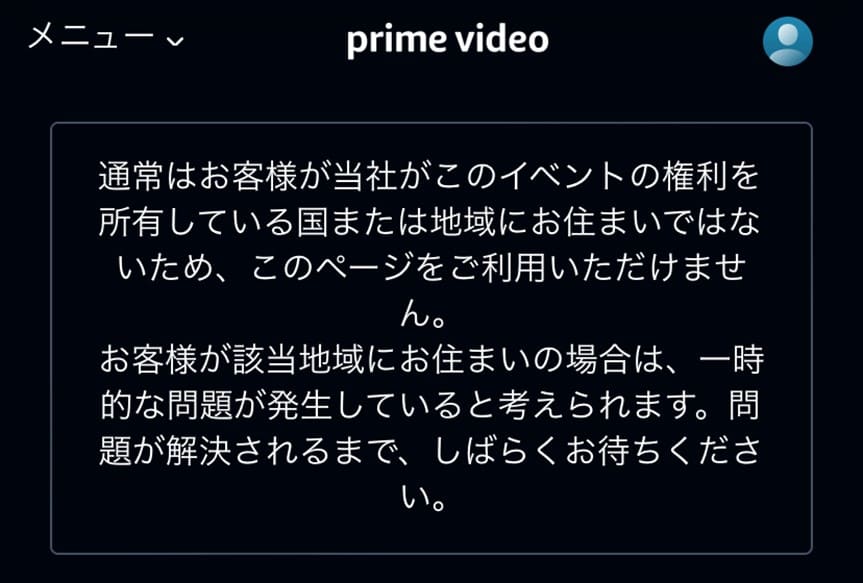Go to the Prime Video home via its header title
The image size is (863, 583).
[x=447, y=40]
